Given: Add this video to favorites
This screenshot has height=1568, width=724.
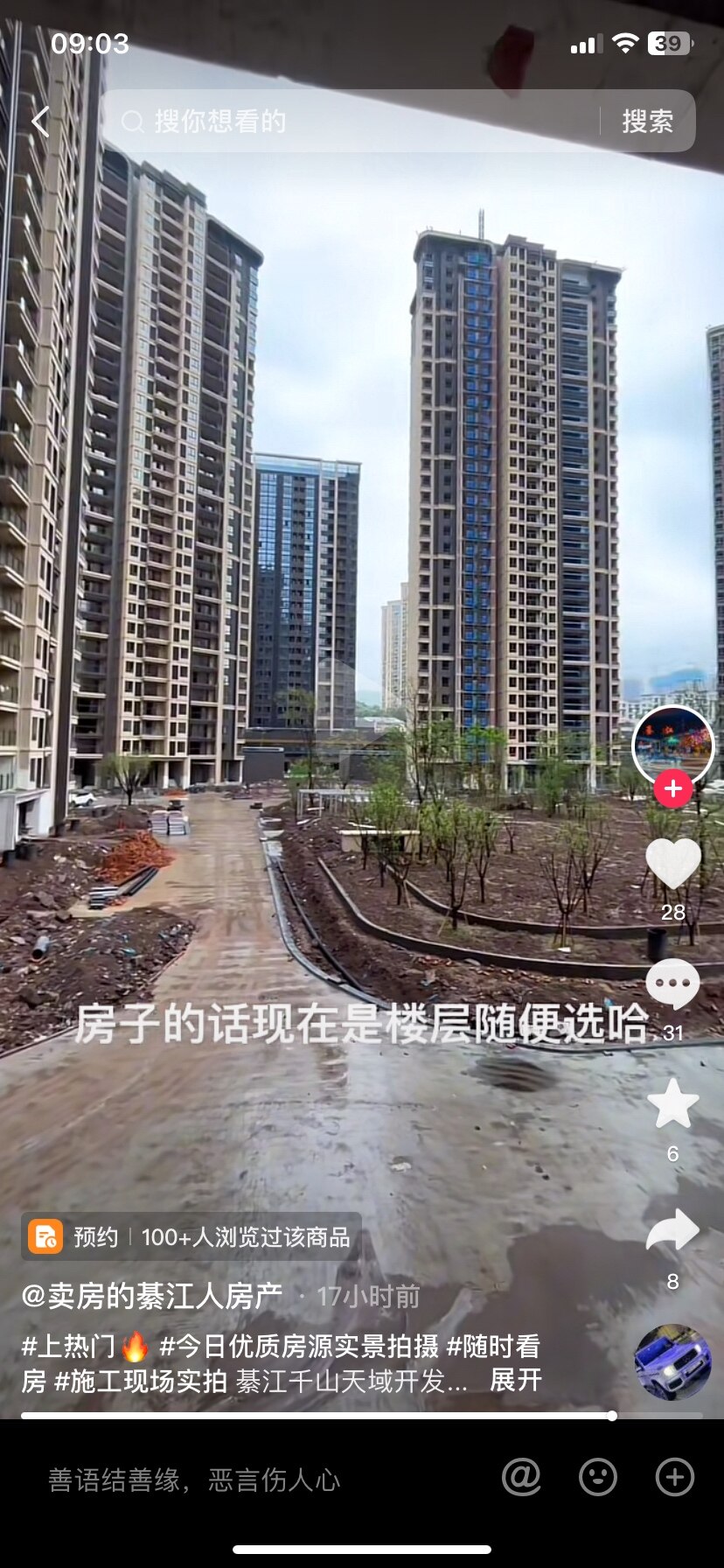Looking at the screenshot, I should pyautogui.click(x=672, y=1103).
